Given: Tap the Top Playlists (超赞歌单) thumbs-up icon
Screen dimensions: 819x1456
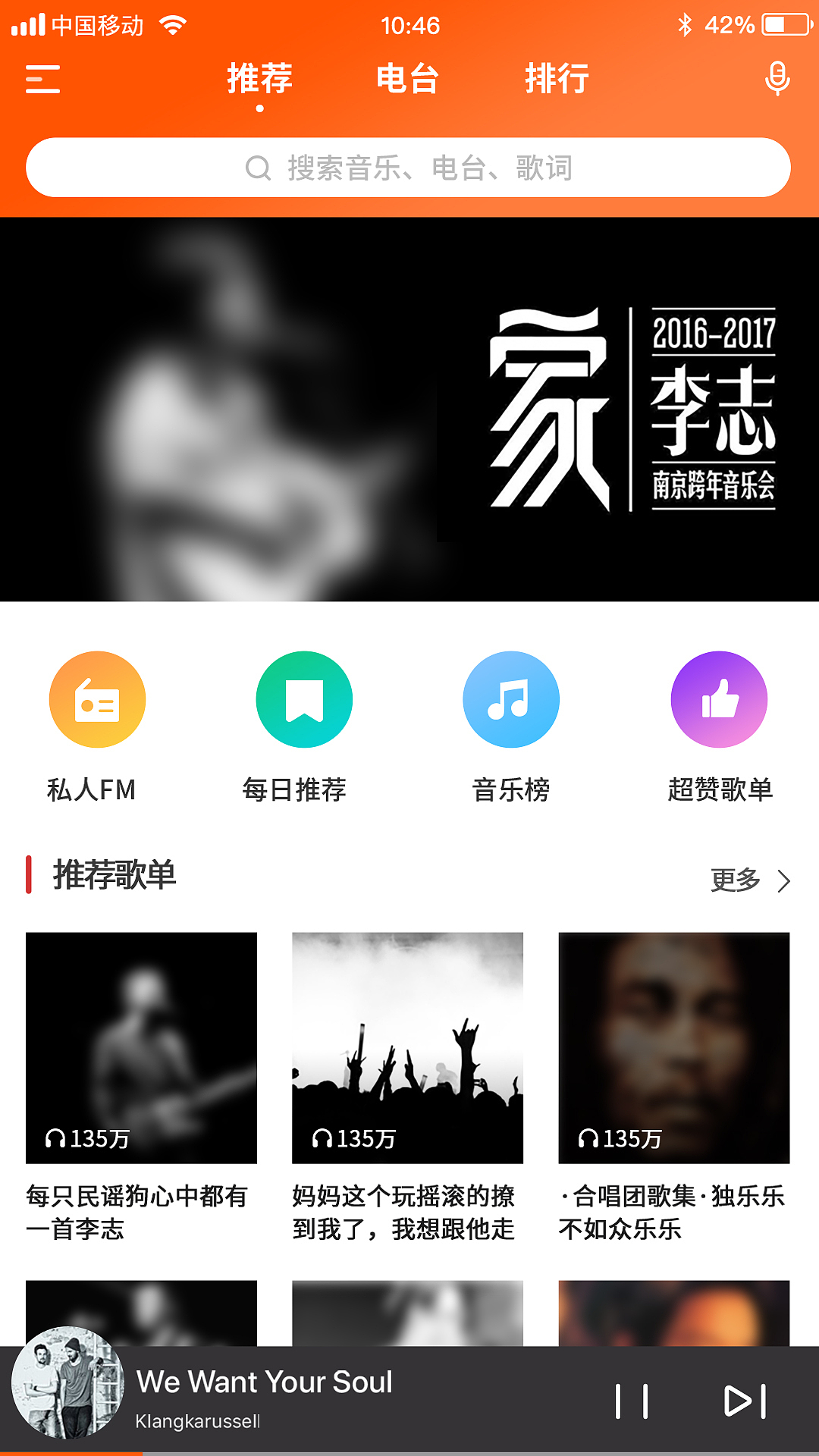Looking at the screenshot, I should pos(719,699).
